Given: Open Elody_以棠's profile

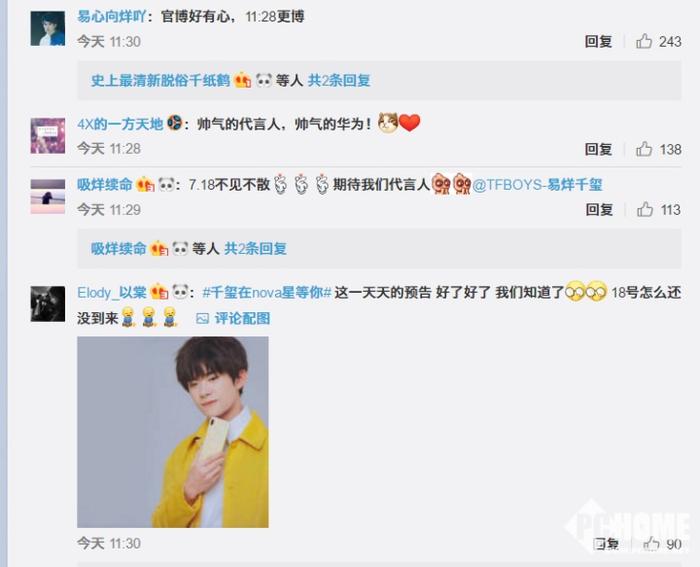Looking at the screenshot, I should tap(111, 293).
